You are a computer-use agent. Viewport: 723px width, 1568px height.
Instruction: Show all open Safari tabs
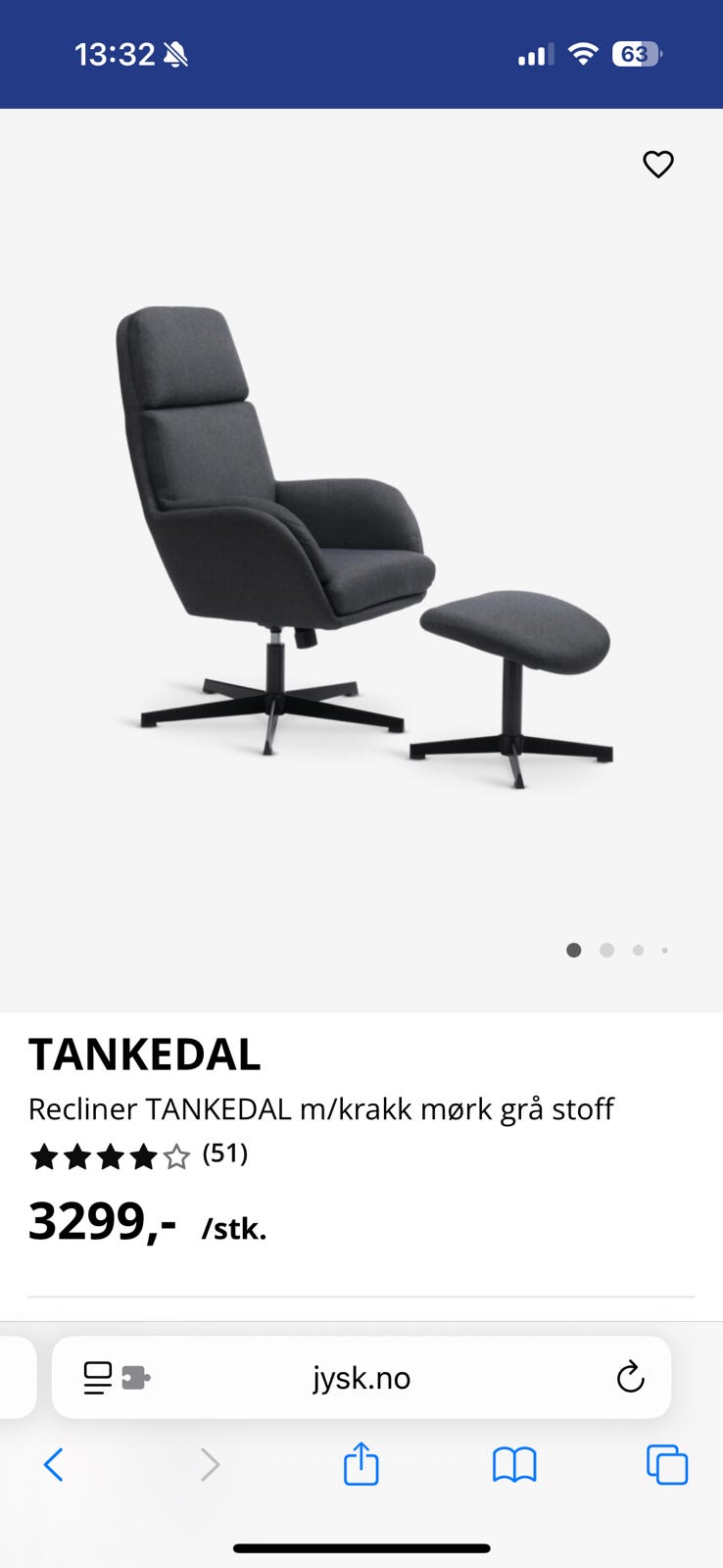click(x=666, y=1465)
